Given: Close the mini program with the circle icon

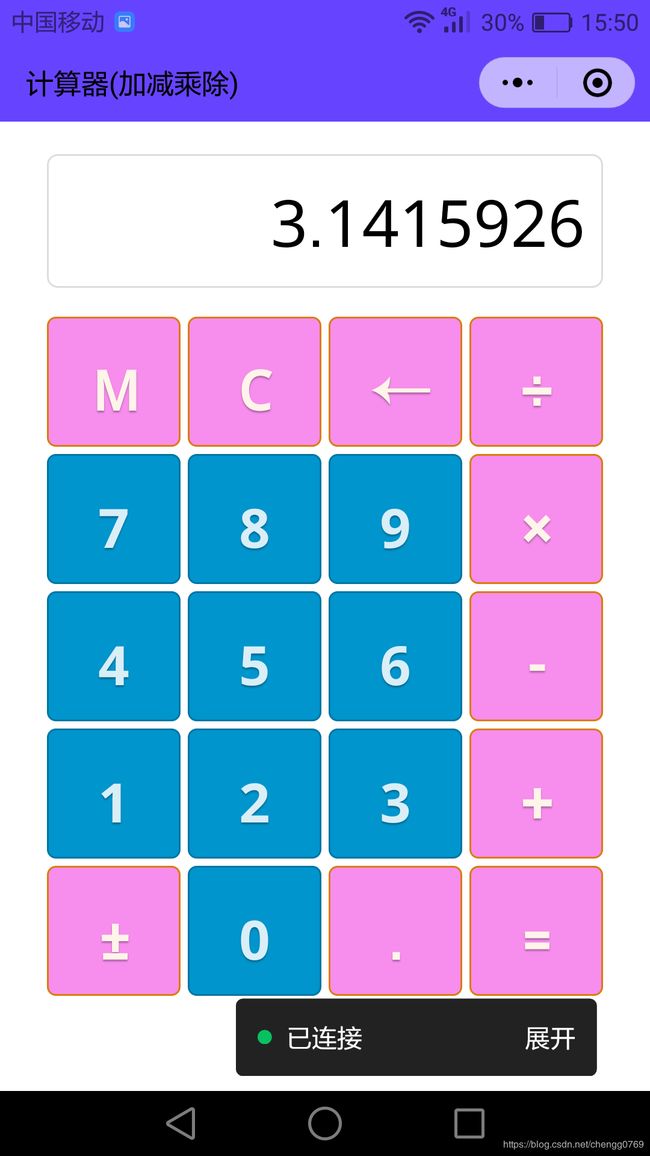Looking at the screenshot, I should click(x=597, y=83).
